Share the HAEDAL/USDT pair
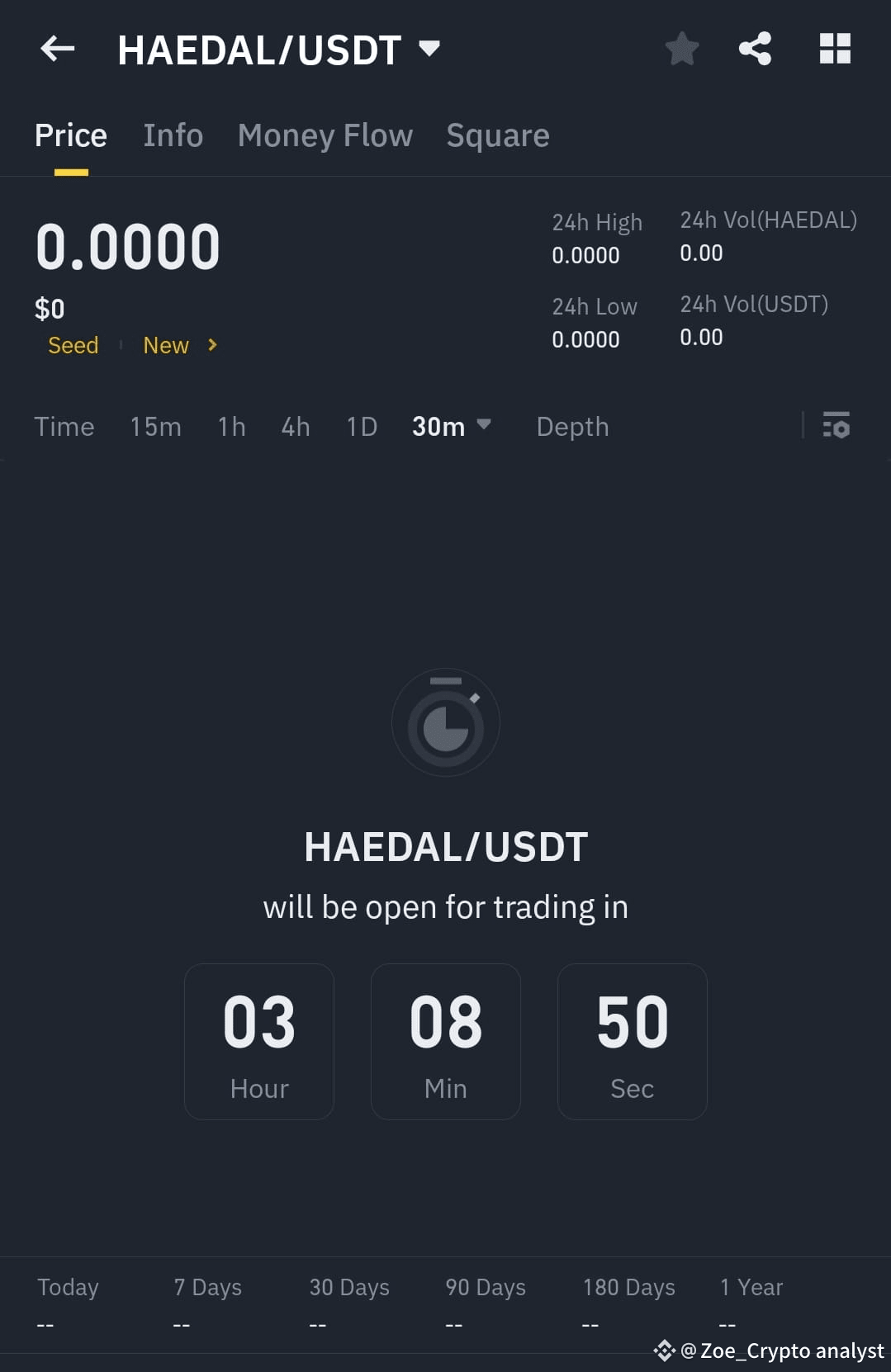The image size is (891, 1372). [755, 49]
